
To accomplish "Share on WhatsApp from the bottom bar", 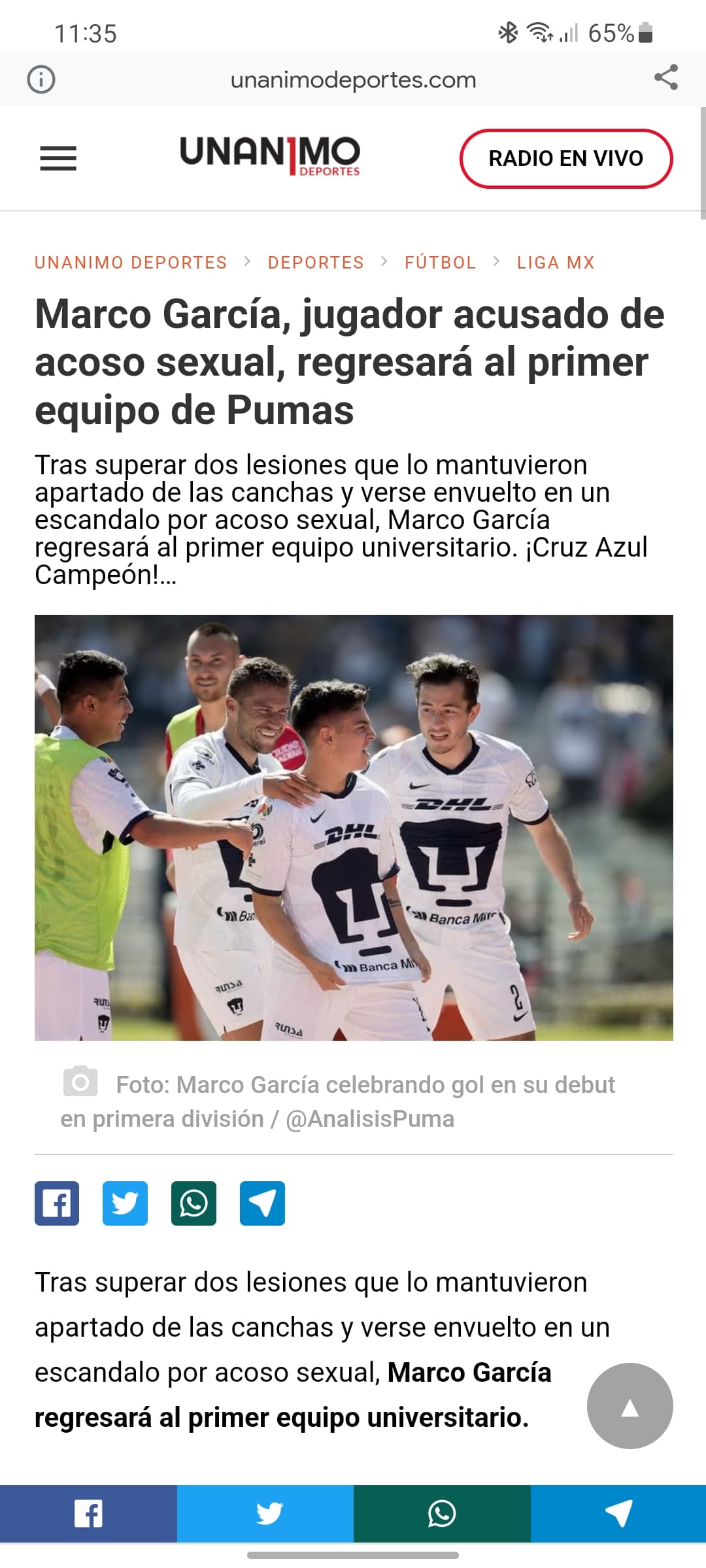I will 442,1514.
